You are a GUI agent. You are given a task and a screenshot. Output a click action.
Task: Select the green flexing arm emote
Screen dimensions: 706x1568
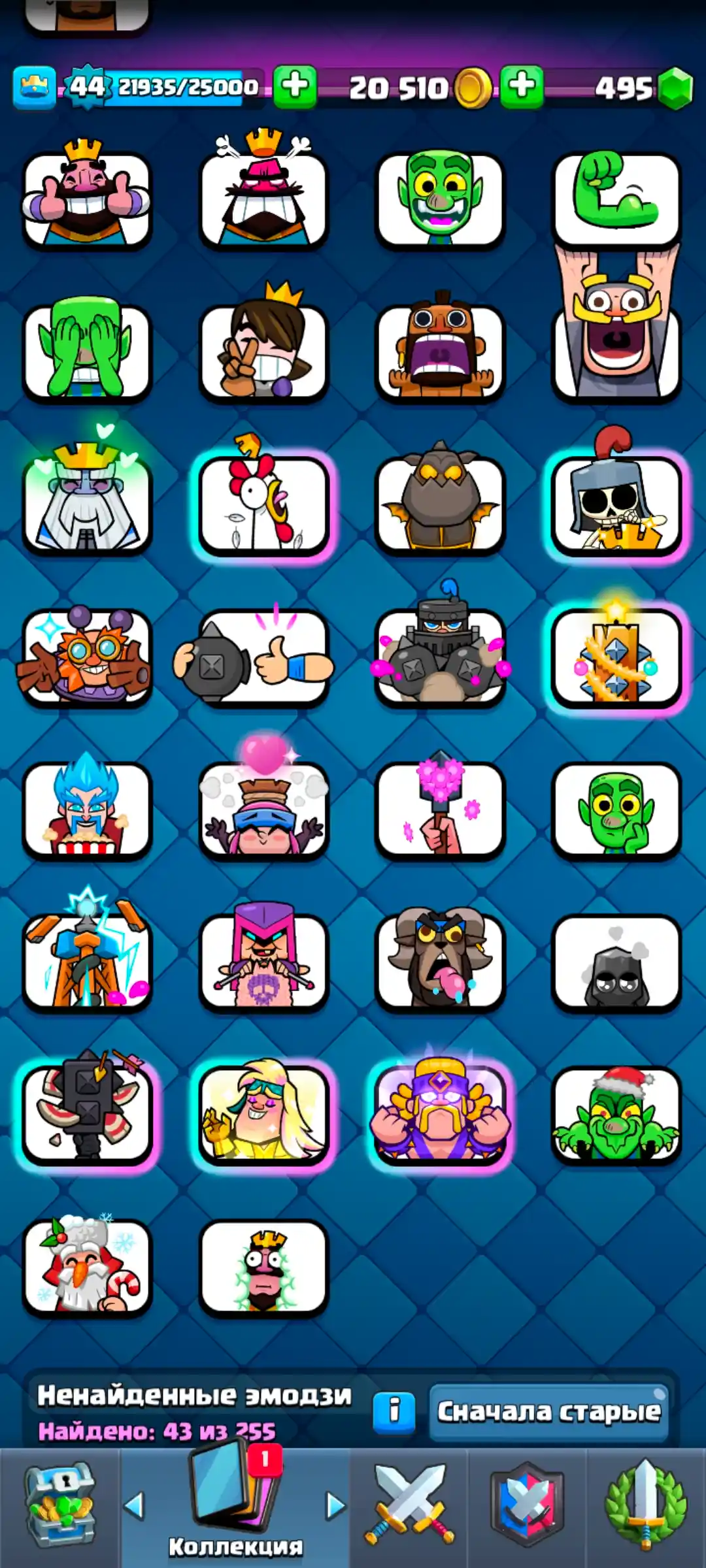click(616, 199)
